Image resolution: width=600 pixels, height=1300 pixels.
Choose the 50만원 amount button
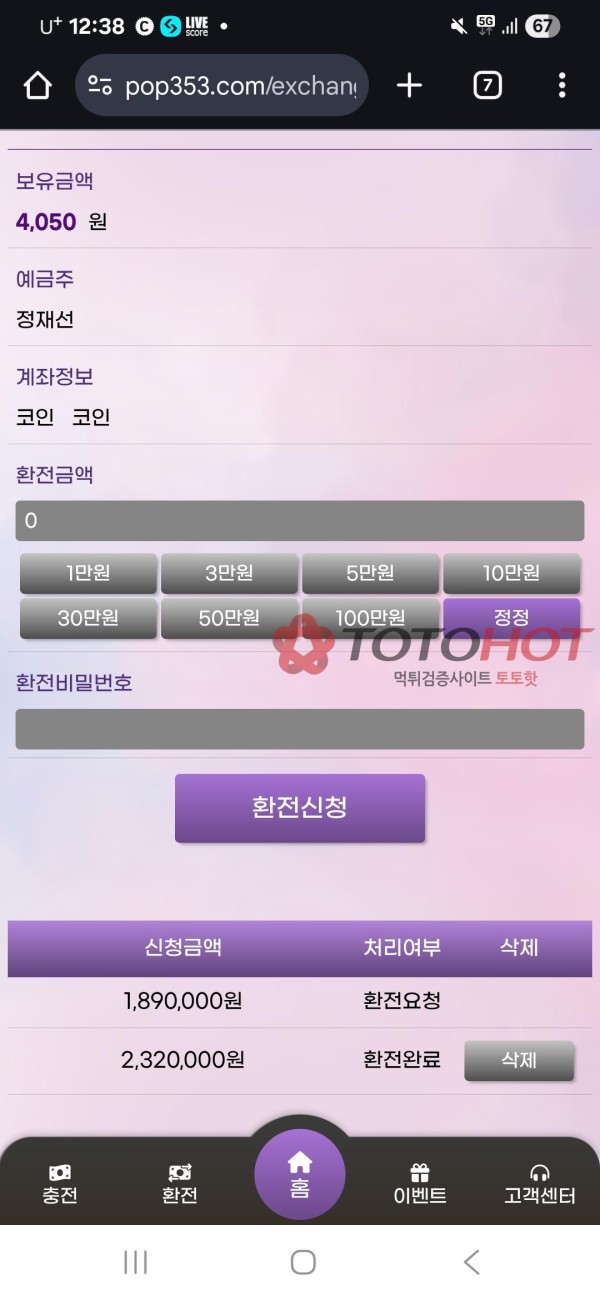(229, 618)
